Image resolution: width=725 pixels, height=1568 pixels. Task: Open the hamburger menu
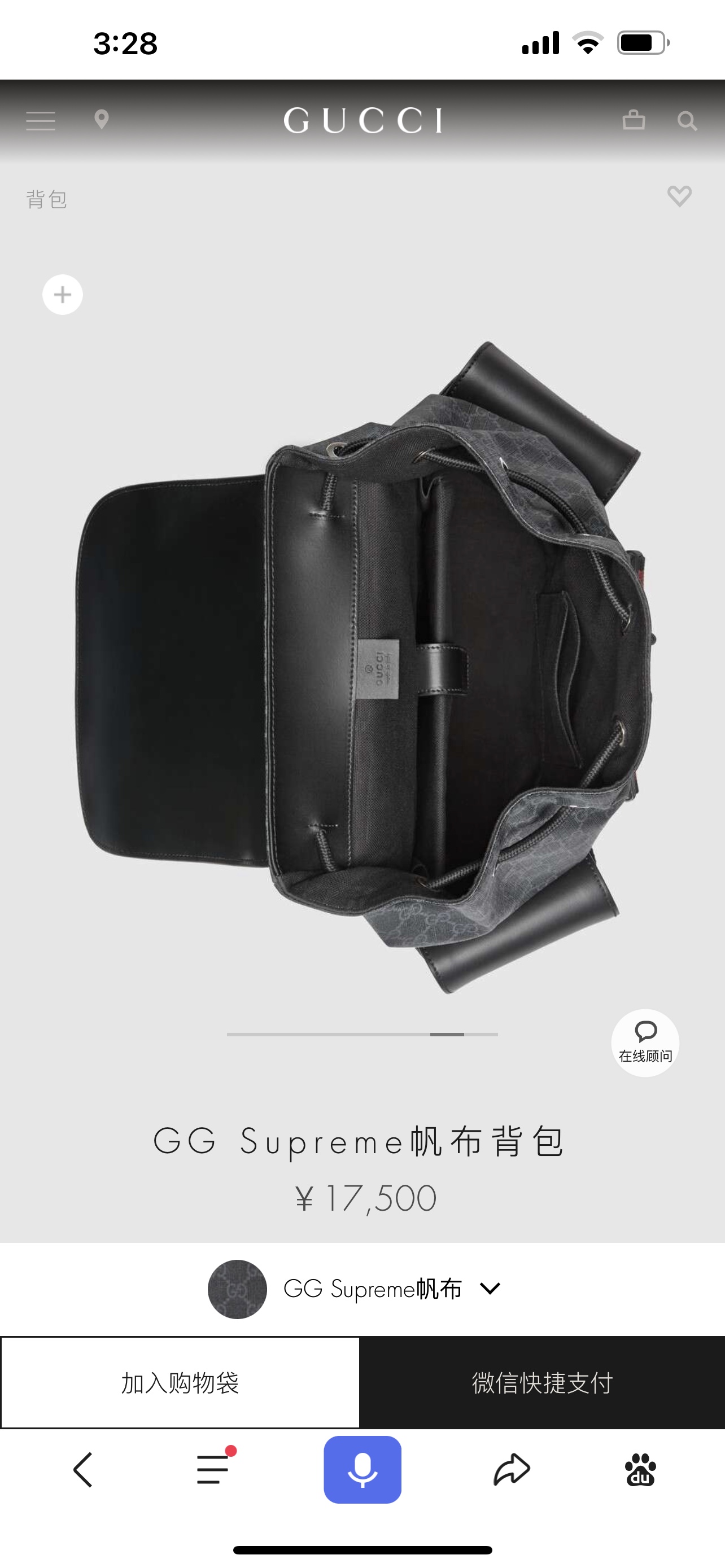click(41, 121)
